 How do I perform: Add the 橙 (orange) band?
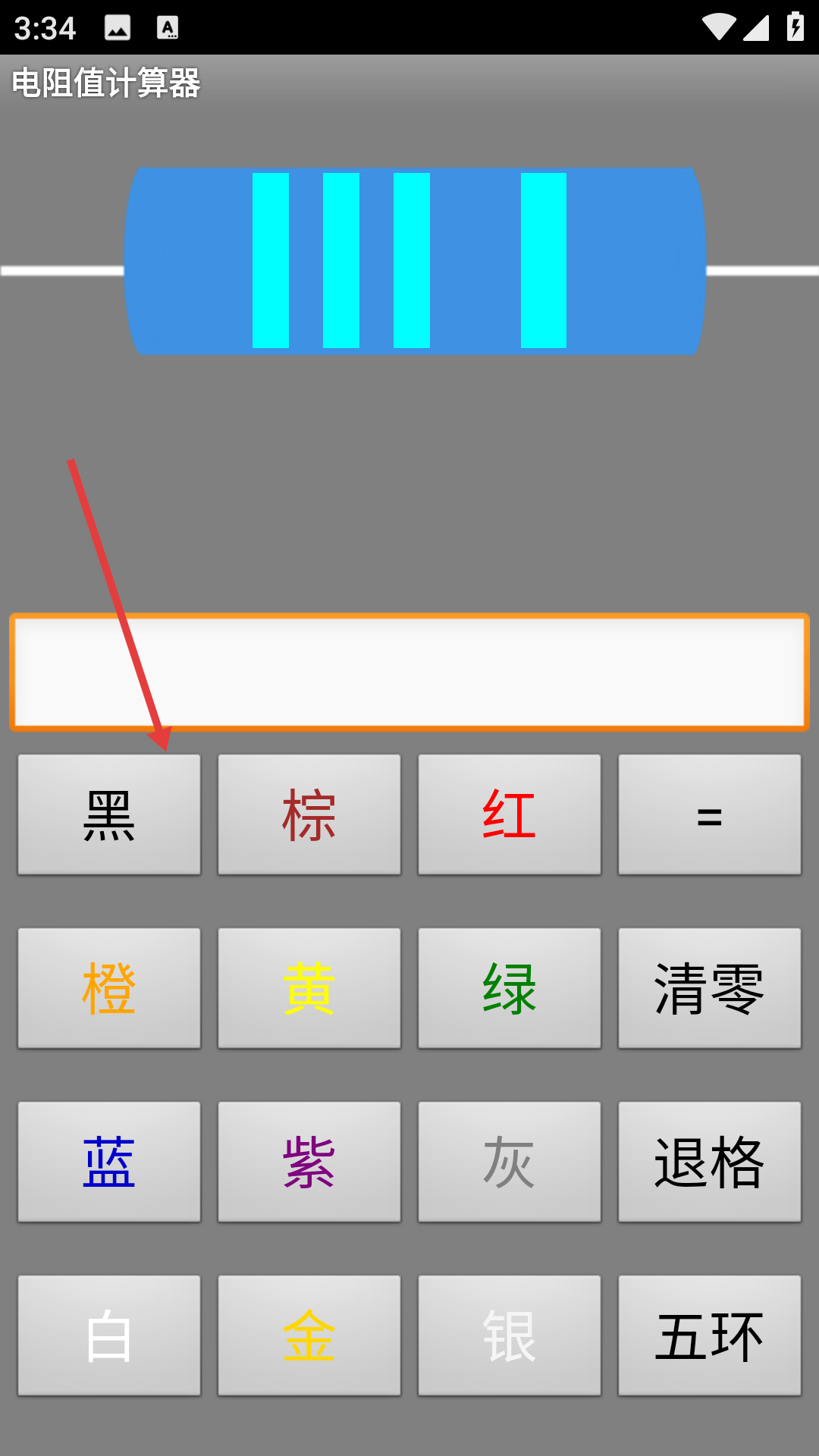[109, 988]
